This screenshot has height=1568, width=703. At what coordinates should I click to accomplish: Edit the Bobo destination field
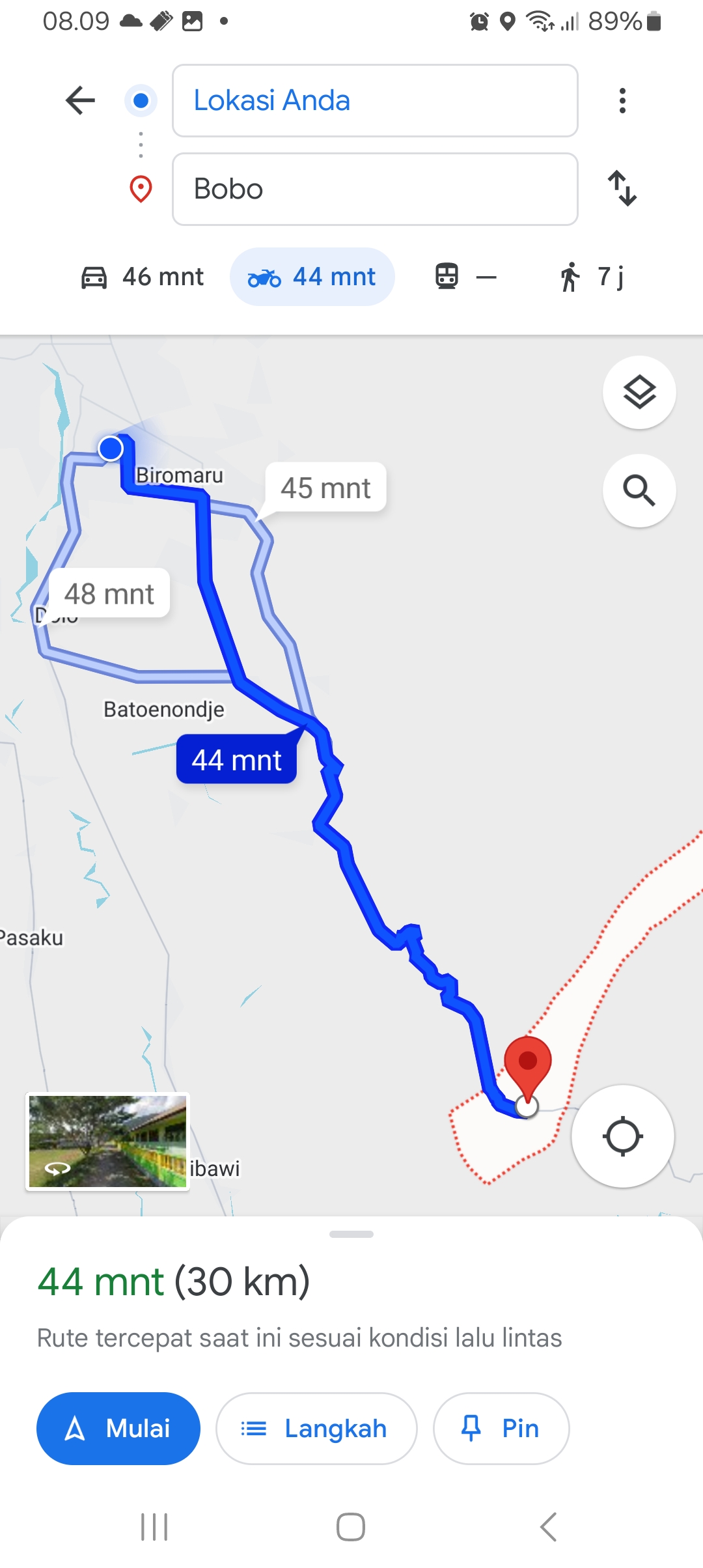tap(375, 189)
